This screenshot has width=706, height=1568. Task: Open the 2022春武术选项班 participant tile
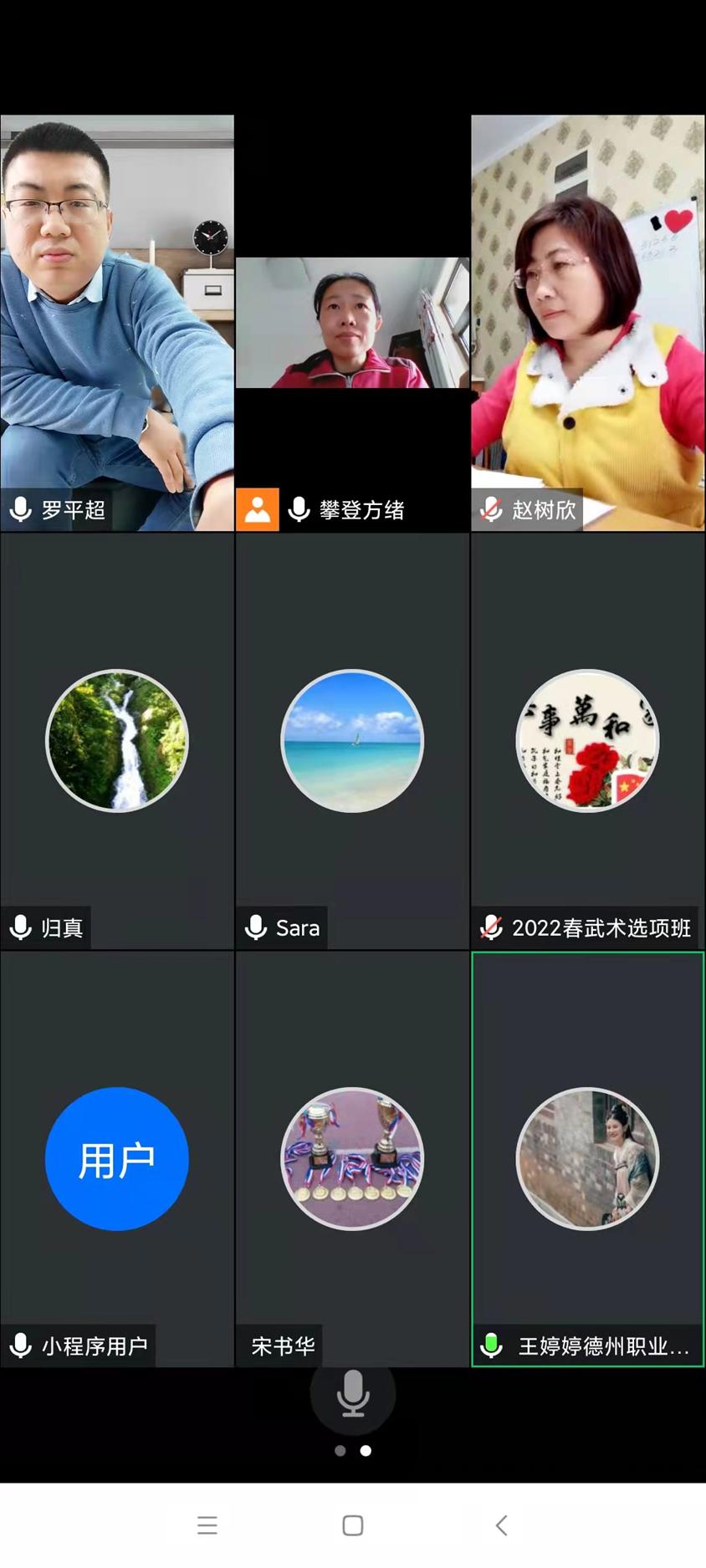(587, 741)
